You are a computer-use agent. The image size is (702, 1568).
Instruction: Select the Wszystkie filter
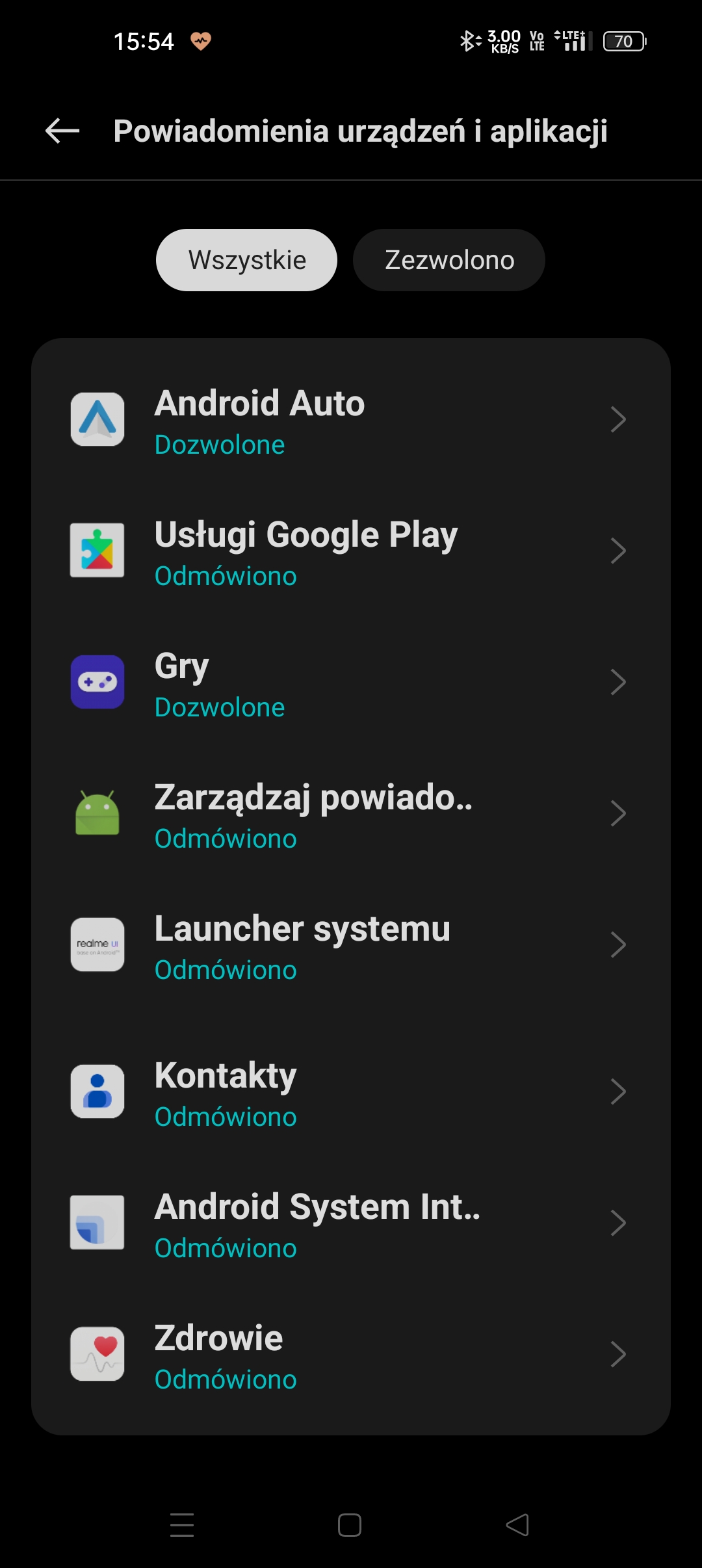[246, 260]
